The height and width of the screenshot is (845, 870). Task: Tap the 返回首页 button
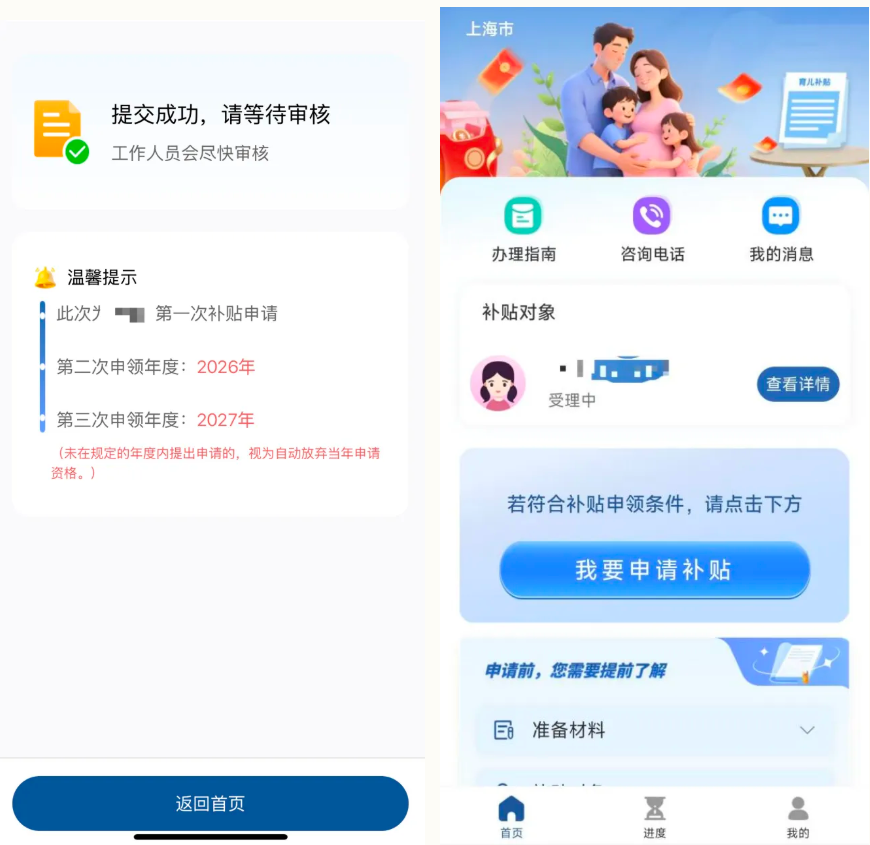pyautogui.click(x=210, y=803)
